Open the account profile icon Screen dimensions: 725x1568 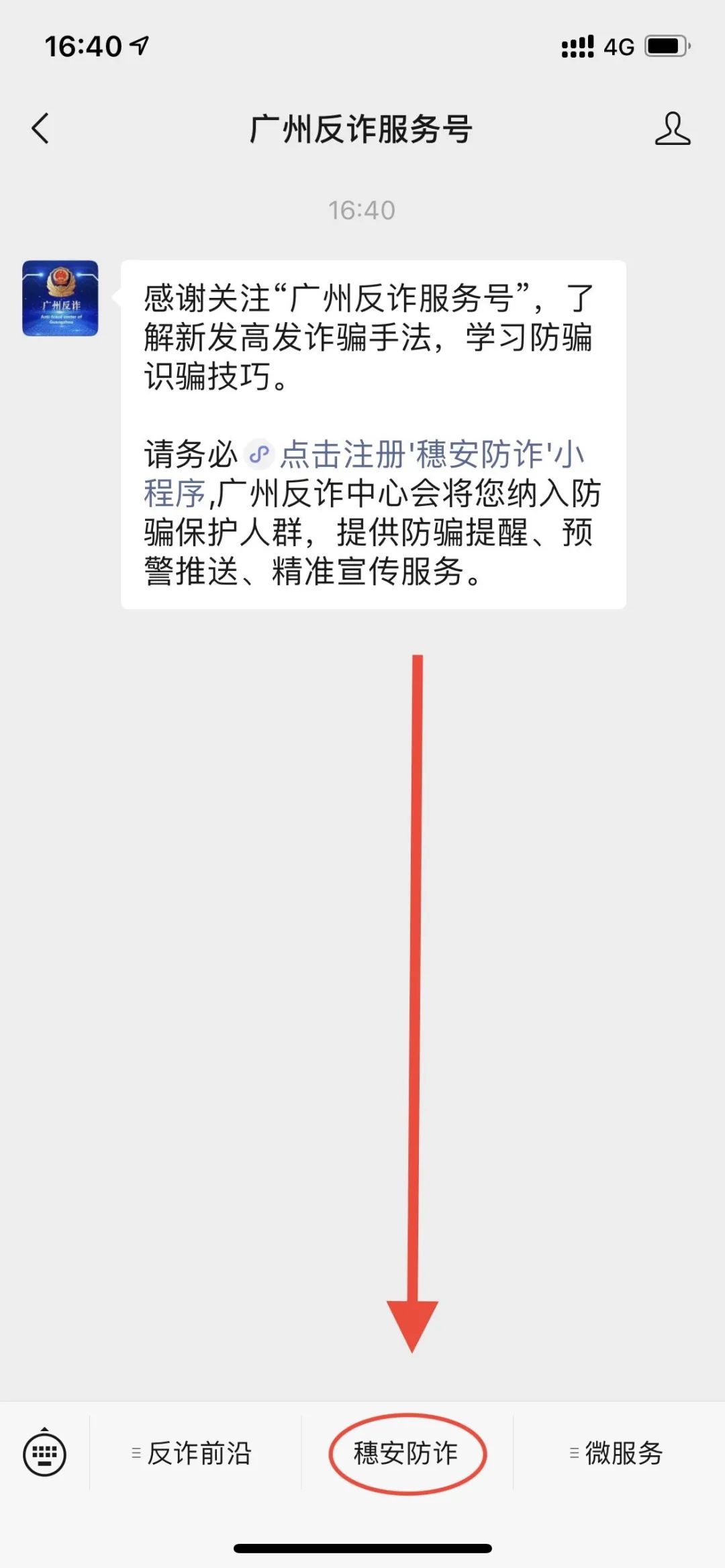pos(672,128)
